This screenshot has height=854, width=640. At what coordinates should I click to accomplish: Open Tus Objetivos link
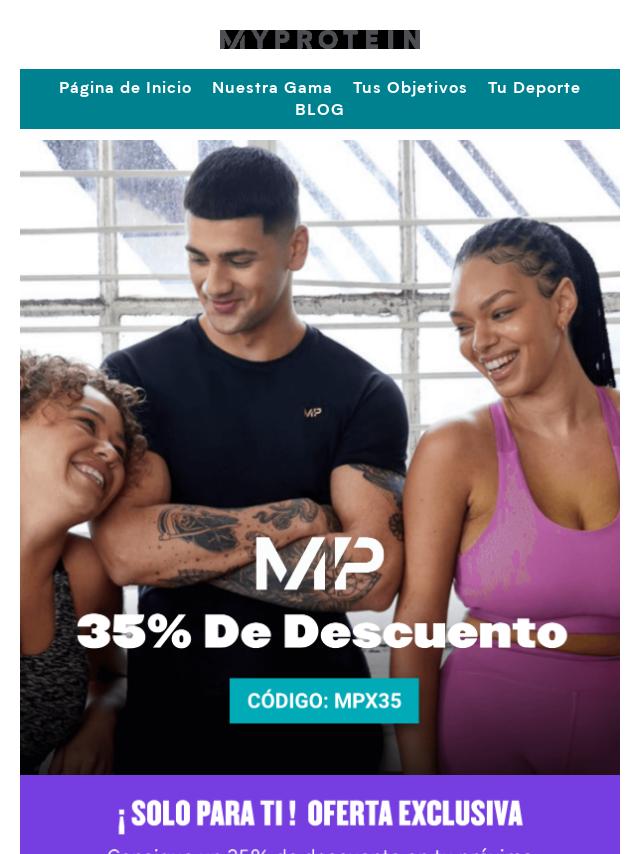tap(410, 88)
